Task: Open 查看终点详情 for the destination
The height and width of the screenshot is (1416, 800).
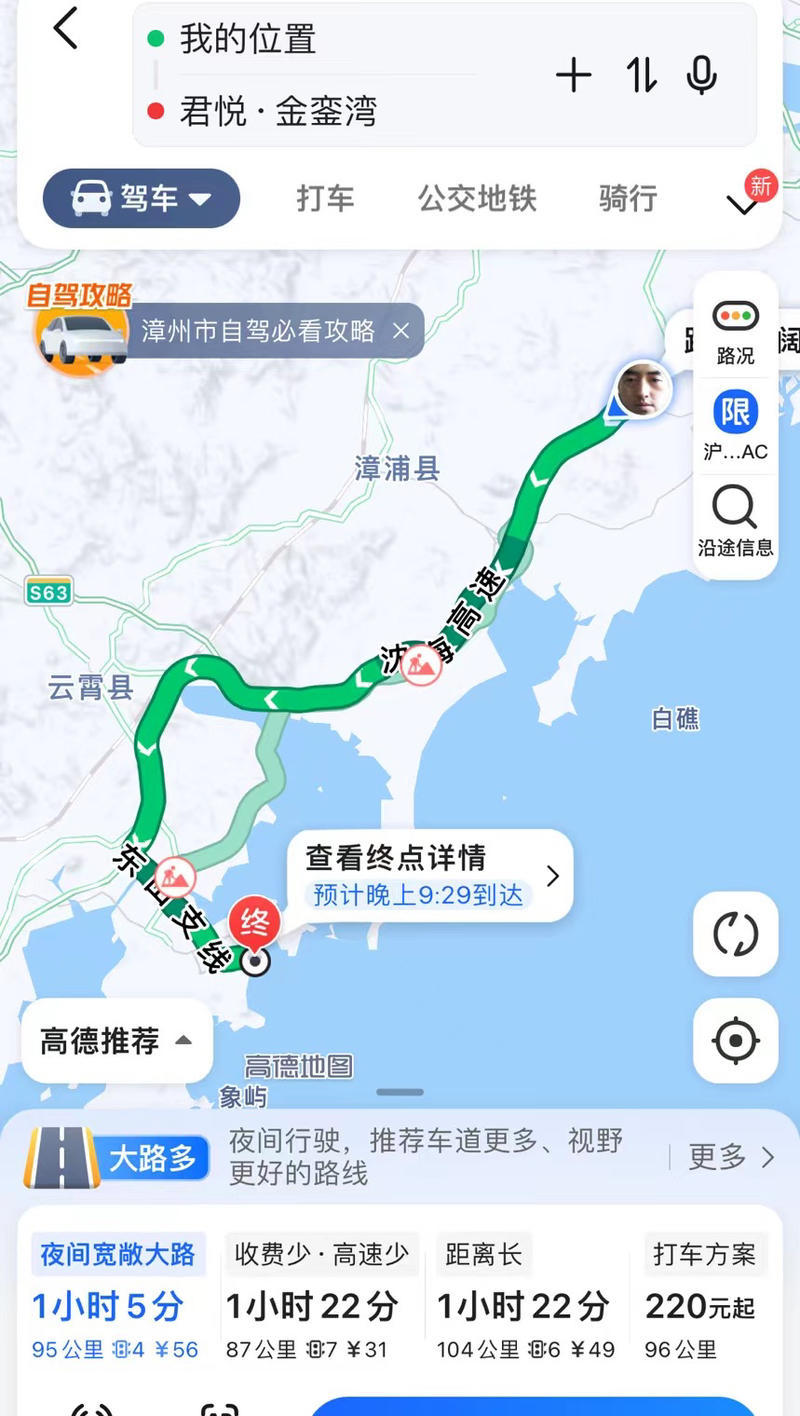Action: coord(430,874)
